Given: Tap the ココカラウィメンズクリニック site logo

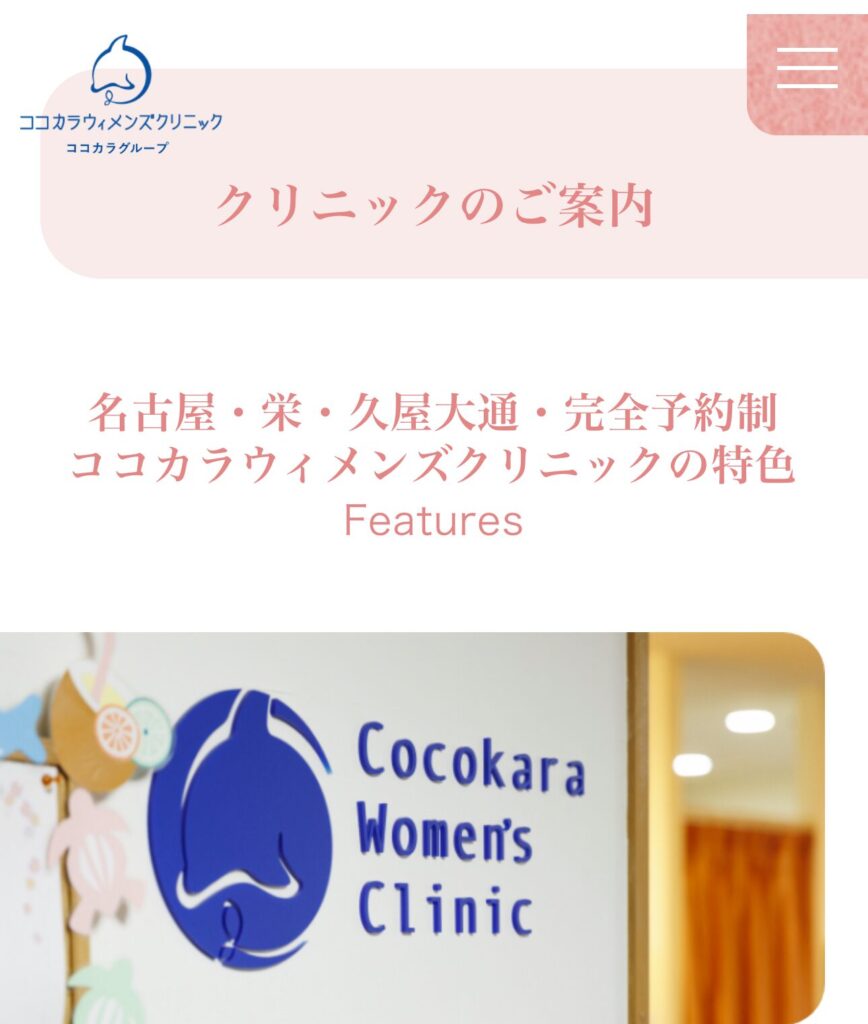Looking at the screenshot, I should (x=120, y=95).
